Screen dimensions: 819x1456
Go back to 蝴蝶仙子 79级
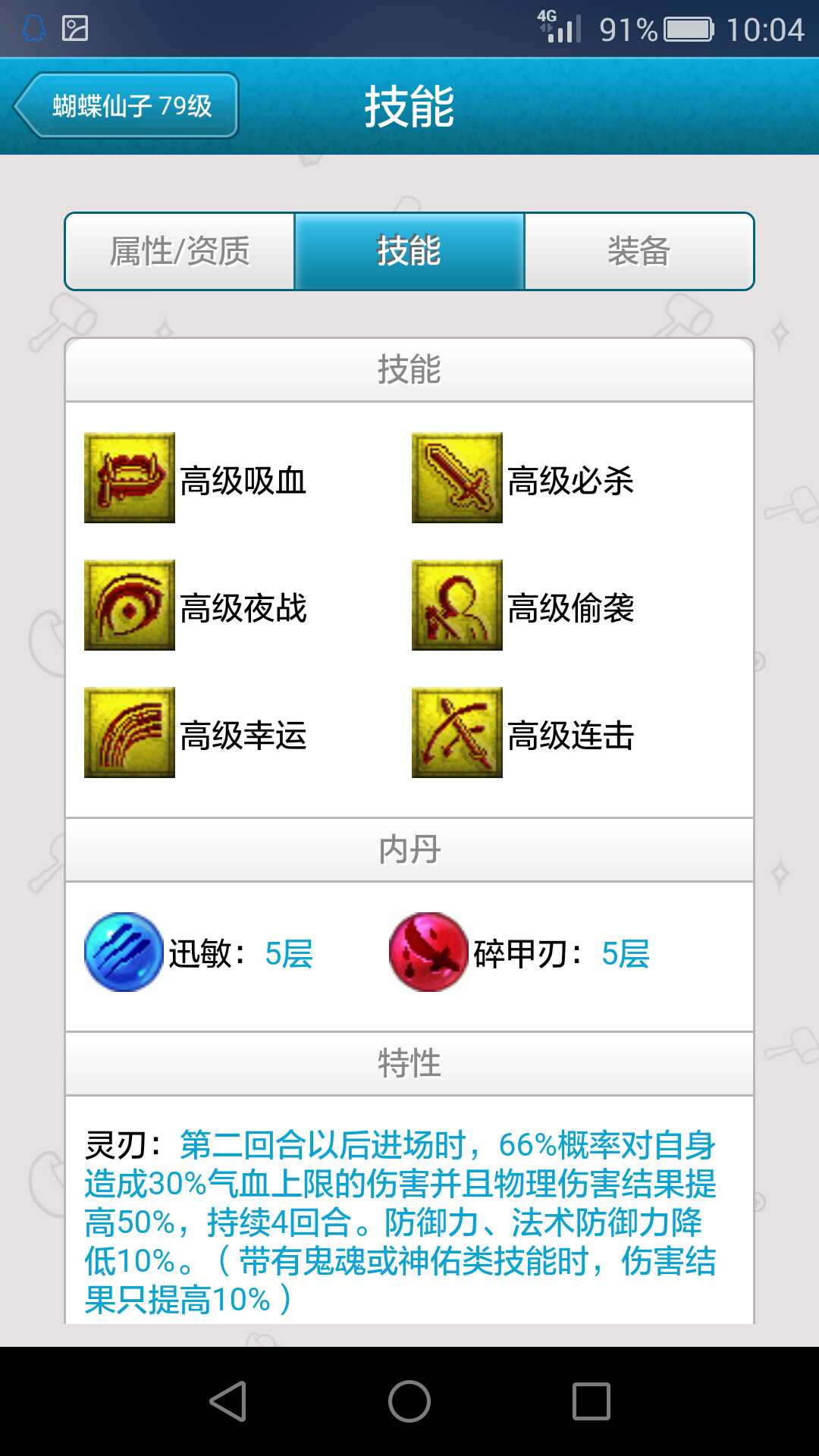(x=127, y=105)
